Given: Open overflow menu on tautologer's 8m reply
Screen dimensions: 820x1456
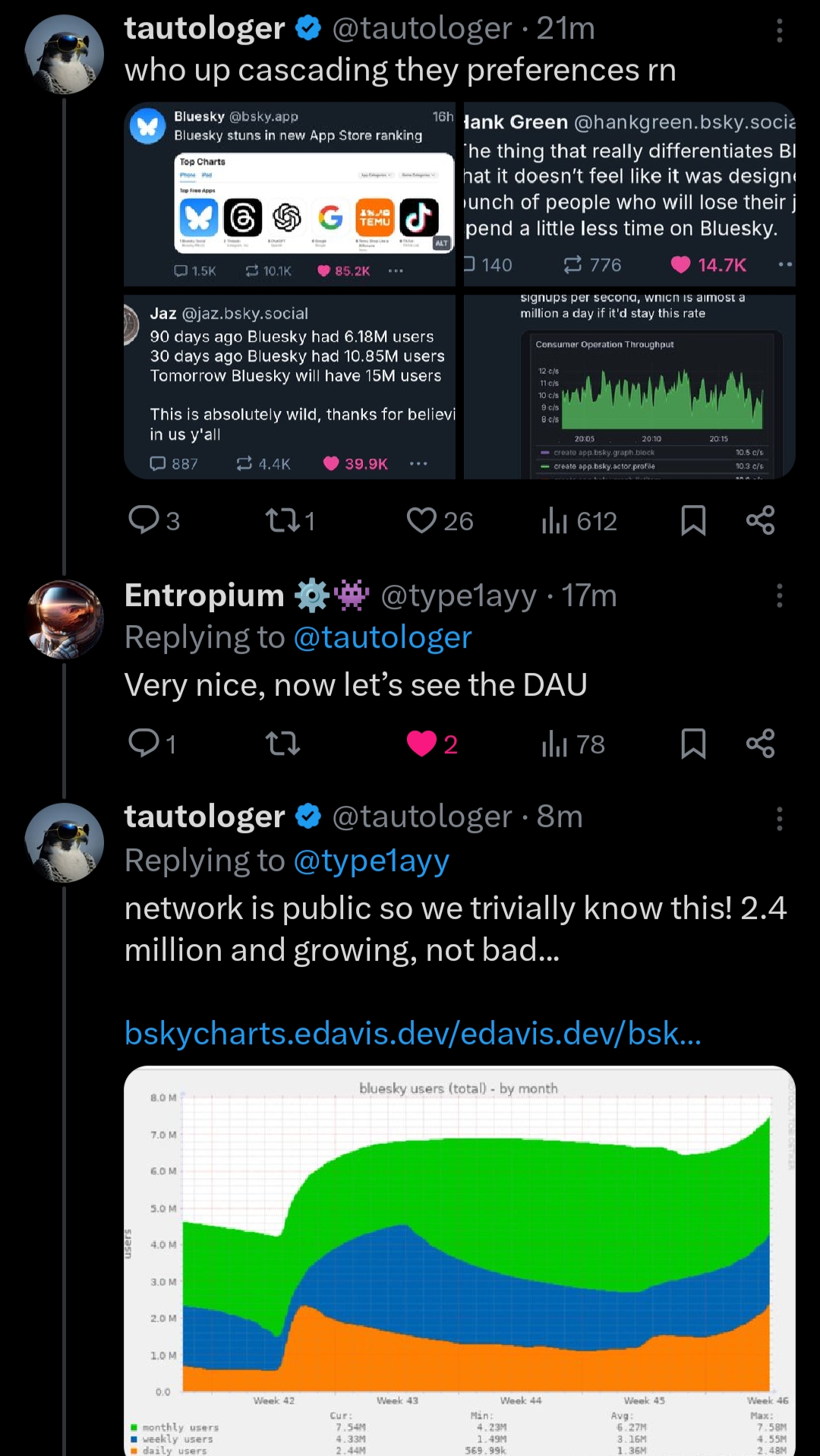Looking at the screenshot, I should [x=779, y=819].
